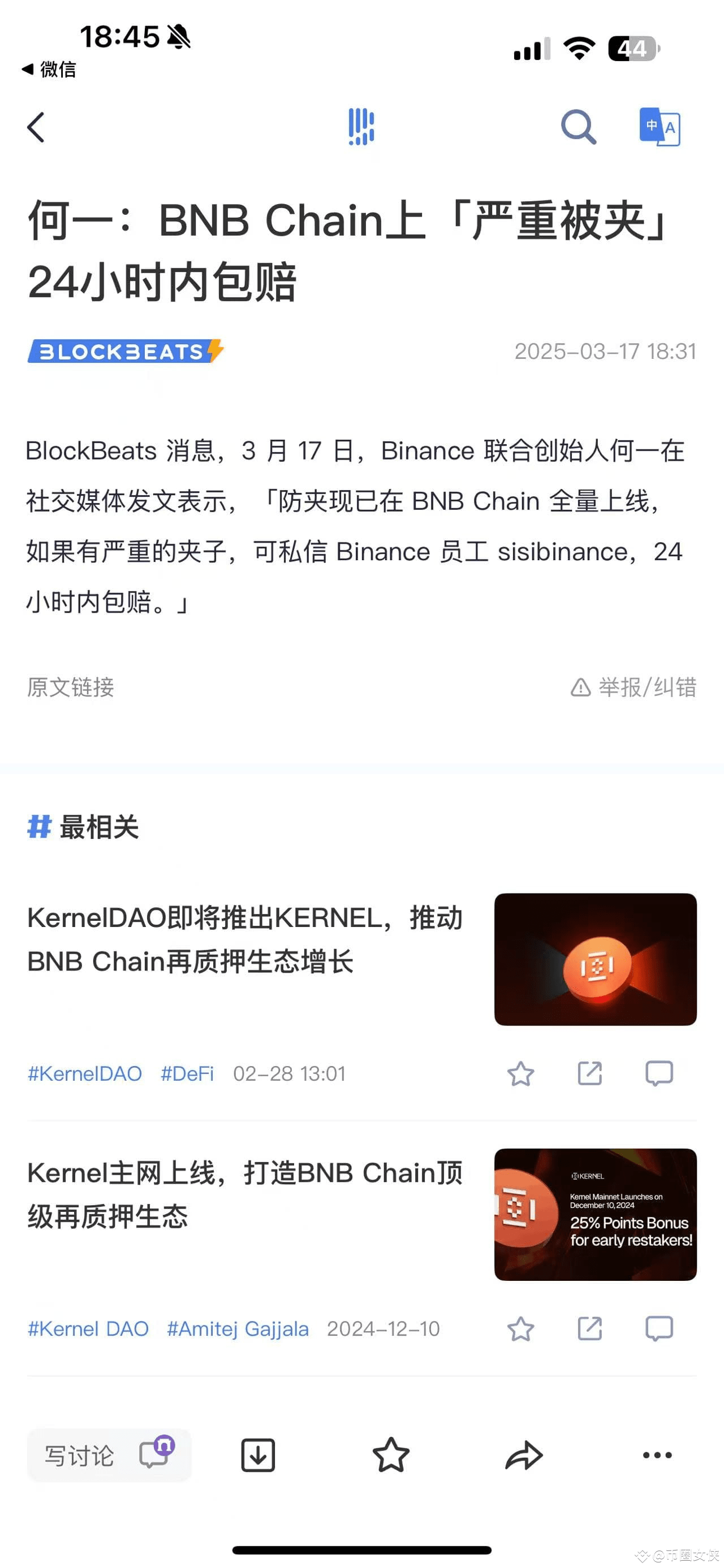Open the external link icon on Kernel主网 article
Image resolution: width=724 pixels, height=1568 pixels.
[x=589, y=1329]
